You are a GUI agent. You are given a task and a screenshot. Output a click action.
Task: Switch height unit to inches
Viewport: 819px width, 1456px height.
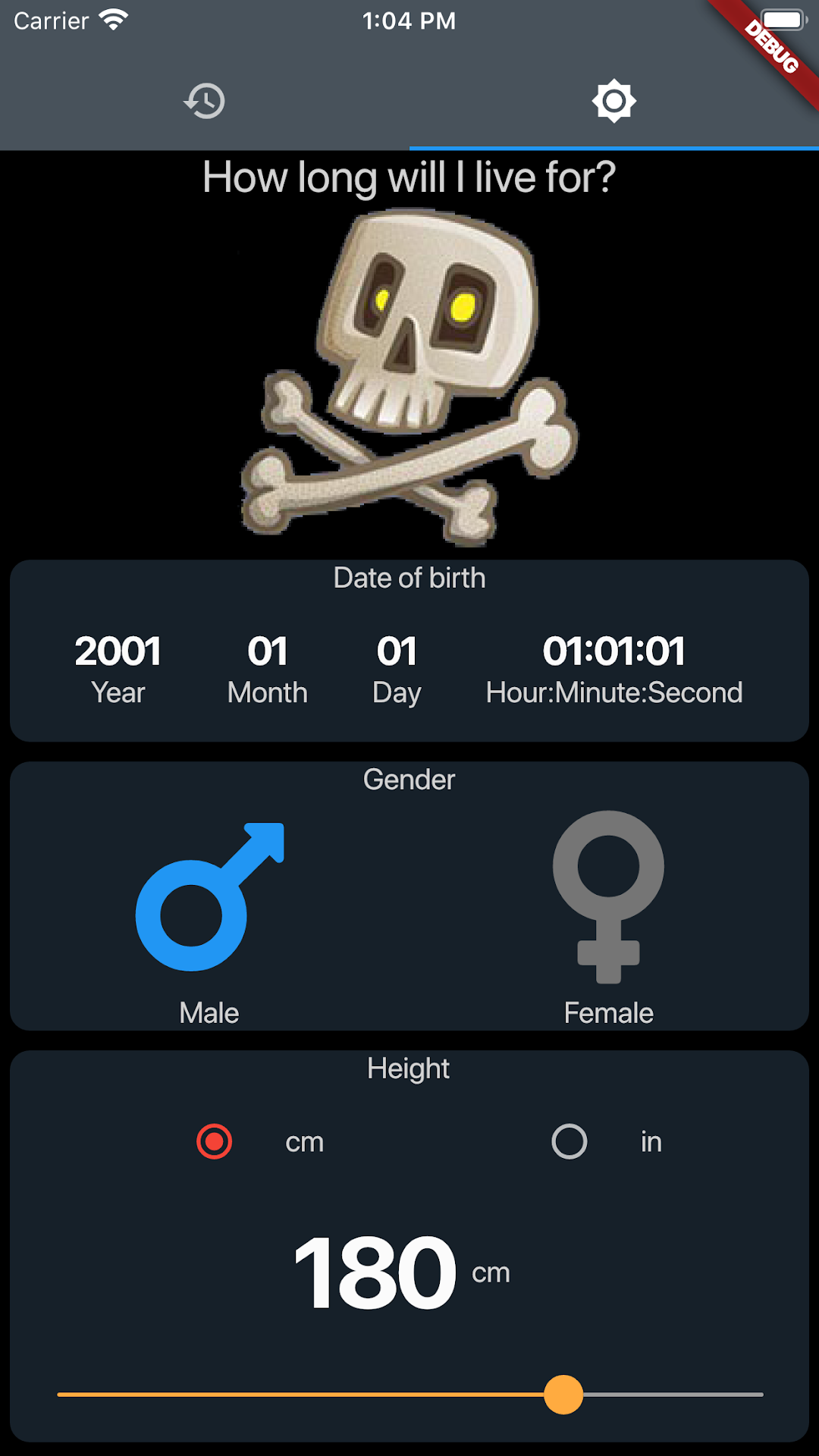[x=570, y=1141]
